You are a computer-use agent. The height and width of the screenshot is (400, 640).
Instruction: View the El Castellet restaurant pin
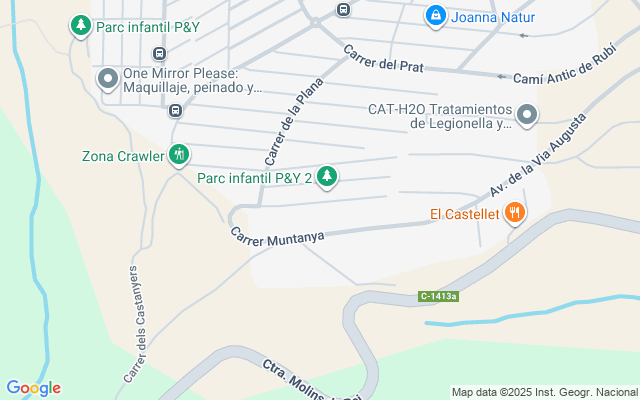pos(514,212)
